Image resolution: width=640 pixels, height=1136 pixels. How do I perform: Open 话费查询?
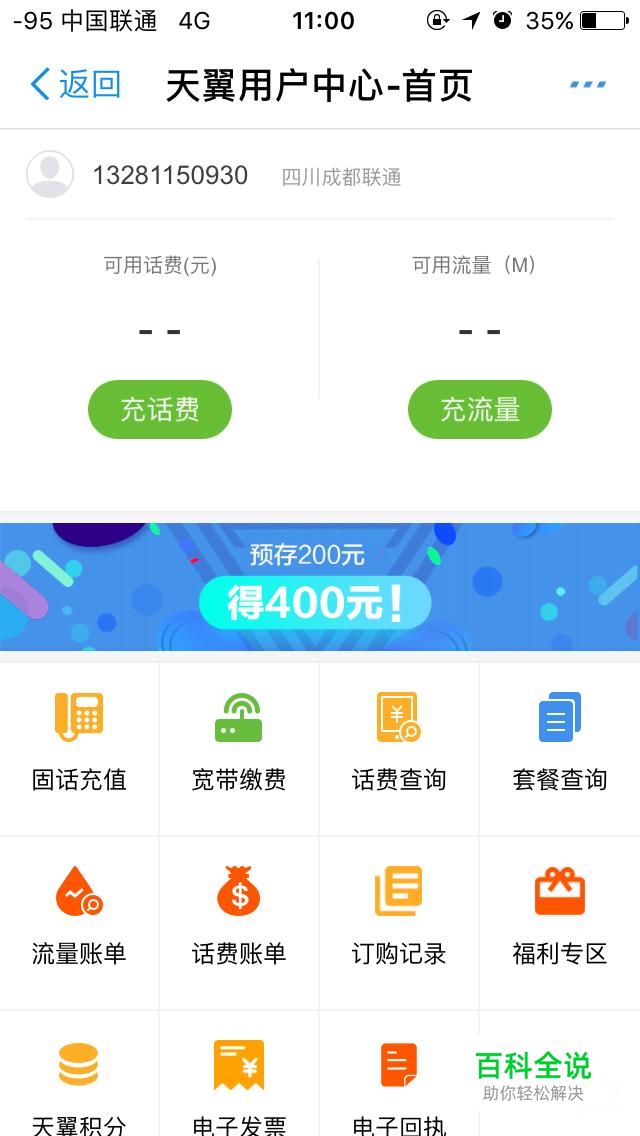[399, 748]
